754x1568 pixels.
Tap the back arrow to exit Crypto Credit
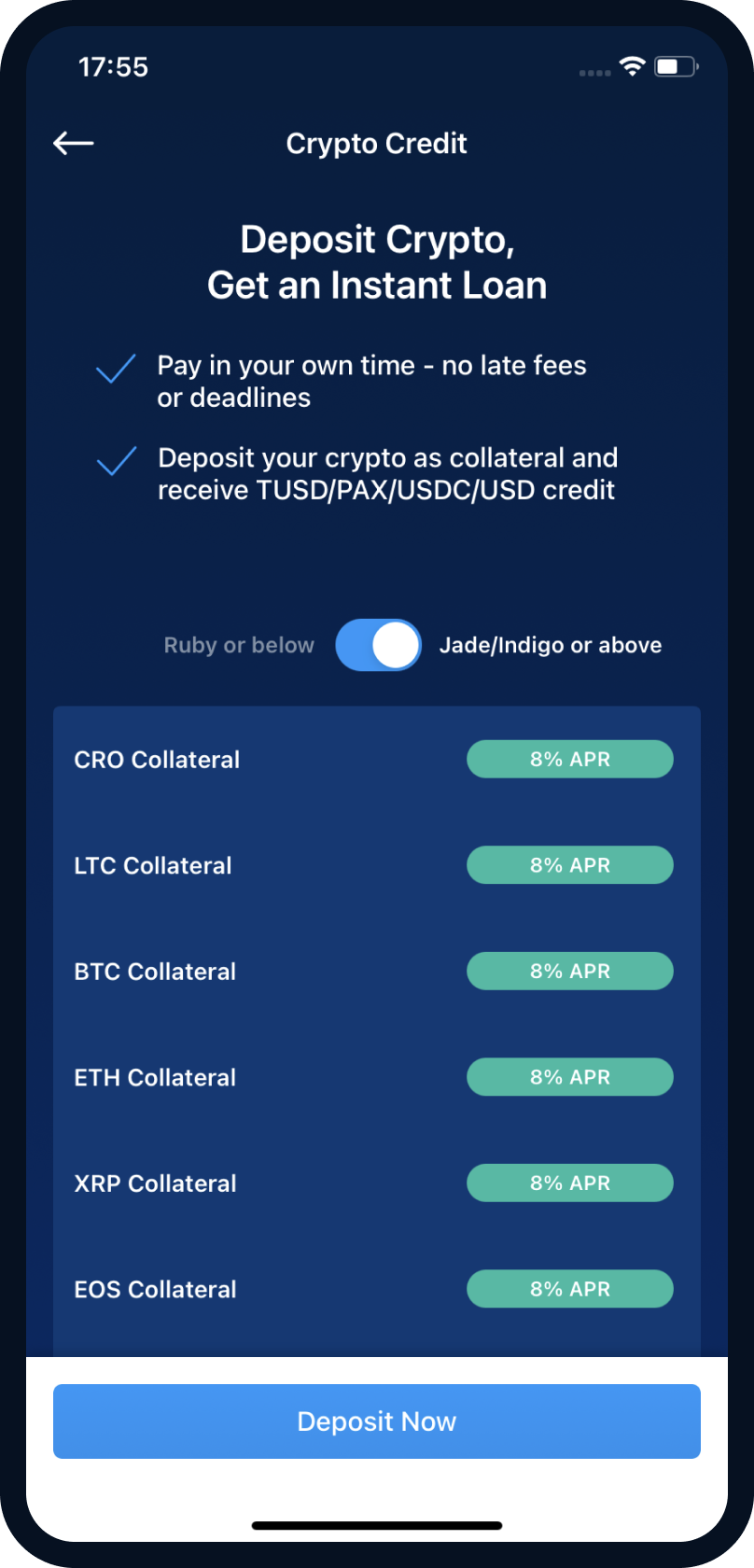(73, 143)
